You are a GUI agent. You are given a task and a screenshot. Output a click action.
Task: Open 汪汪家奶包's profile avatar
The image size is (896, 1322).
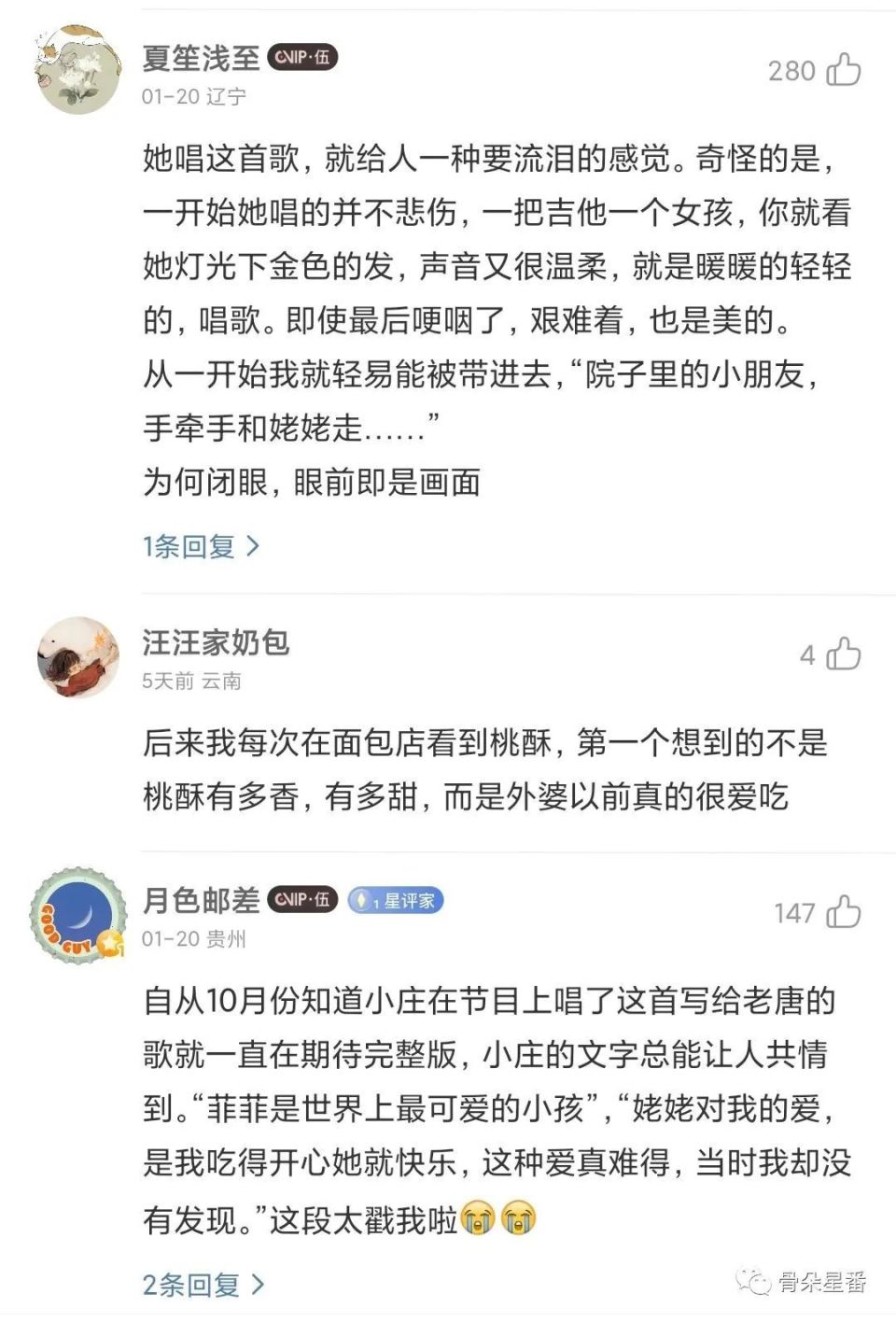pos(79,658)
